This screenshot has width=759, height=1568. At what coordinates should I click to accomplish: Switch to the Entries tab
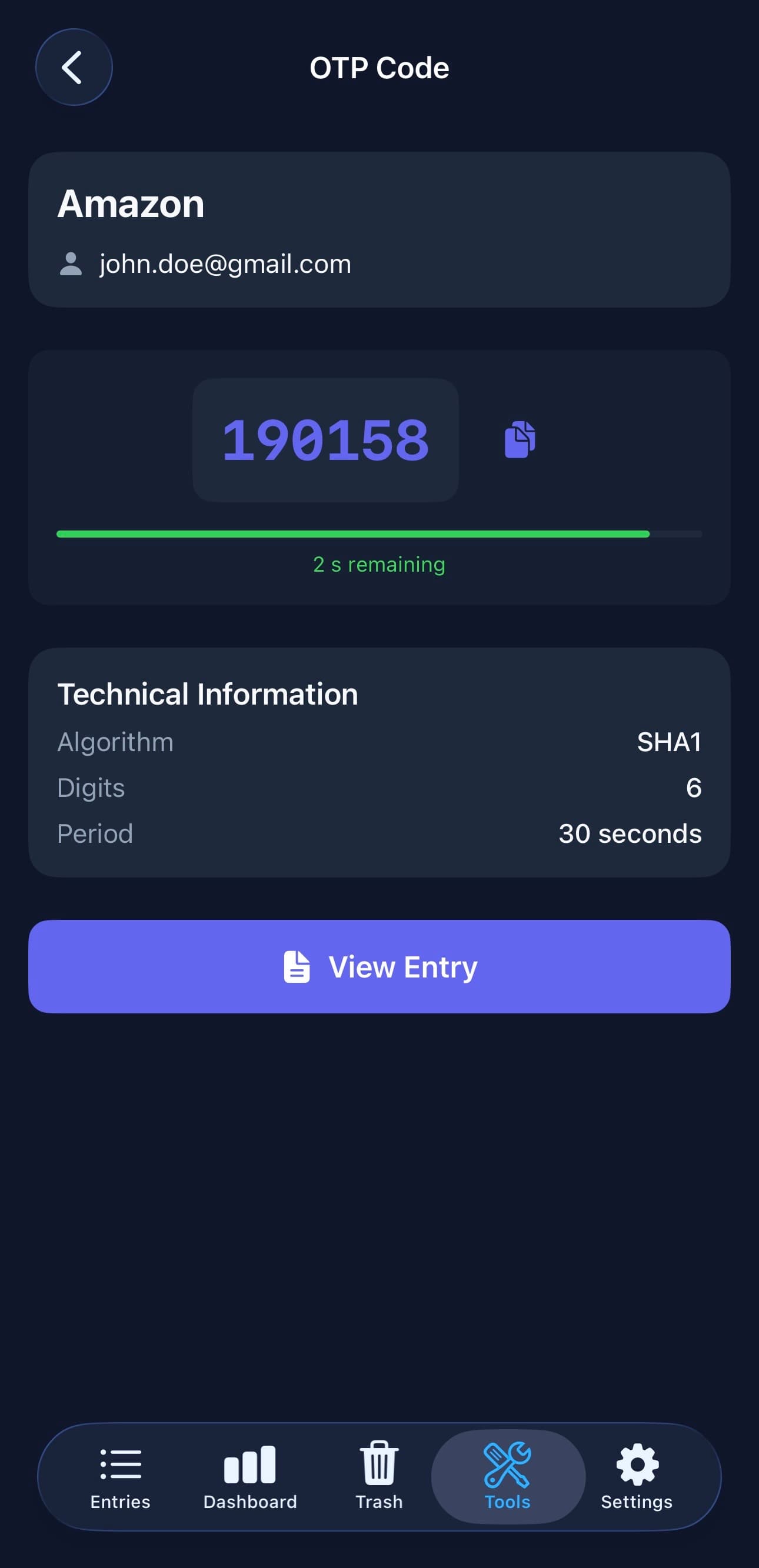click(x=121, y=1476)
